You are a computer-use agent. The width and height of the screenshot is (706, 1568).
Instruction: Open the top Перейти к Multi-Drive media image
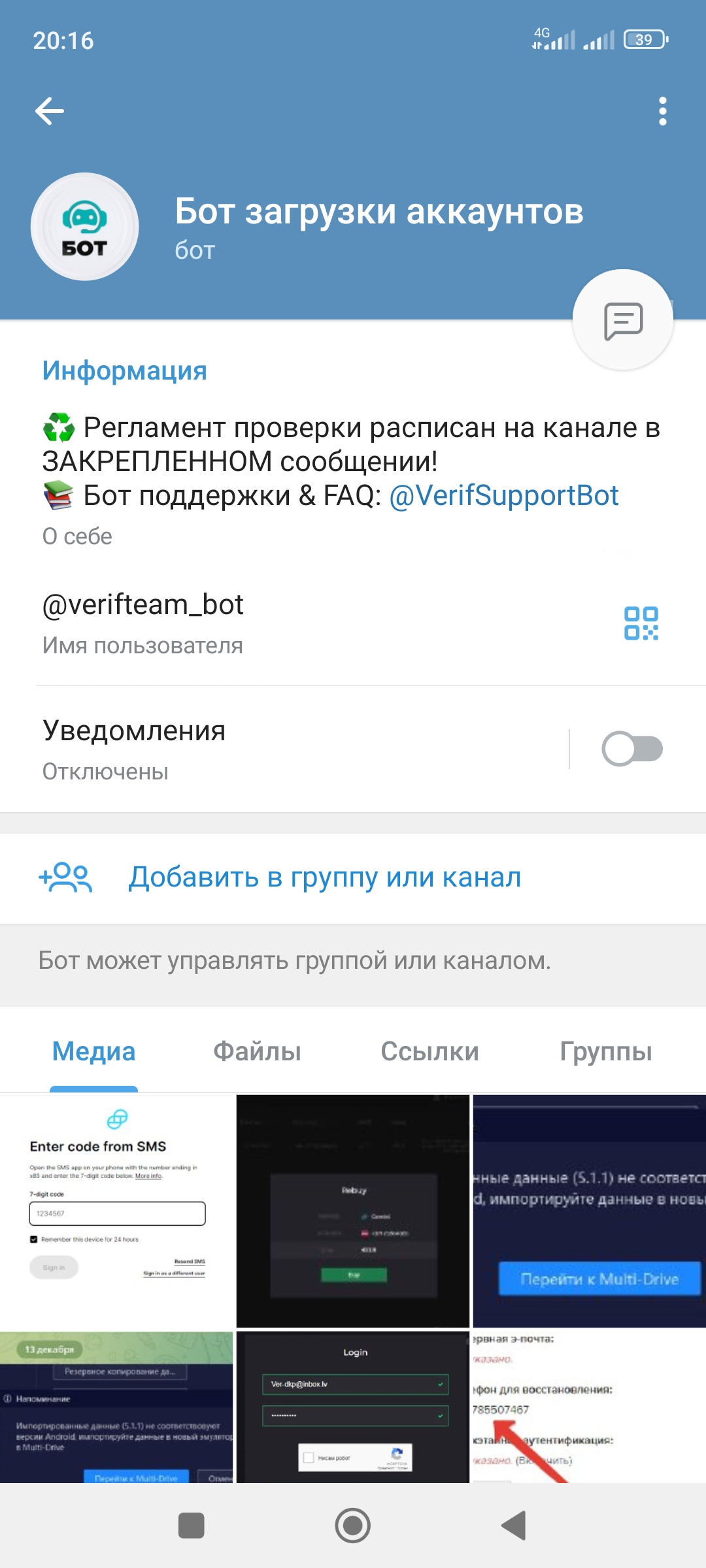pyautogui.click(x=589, y=1211)
